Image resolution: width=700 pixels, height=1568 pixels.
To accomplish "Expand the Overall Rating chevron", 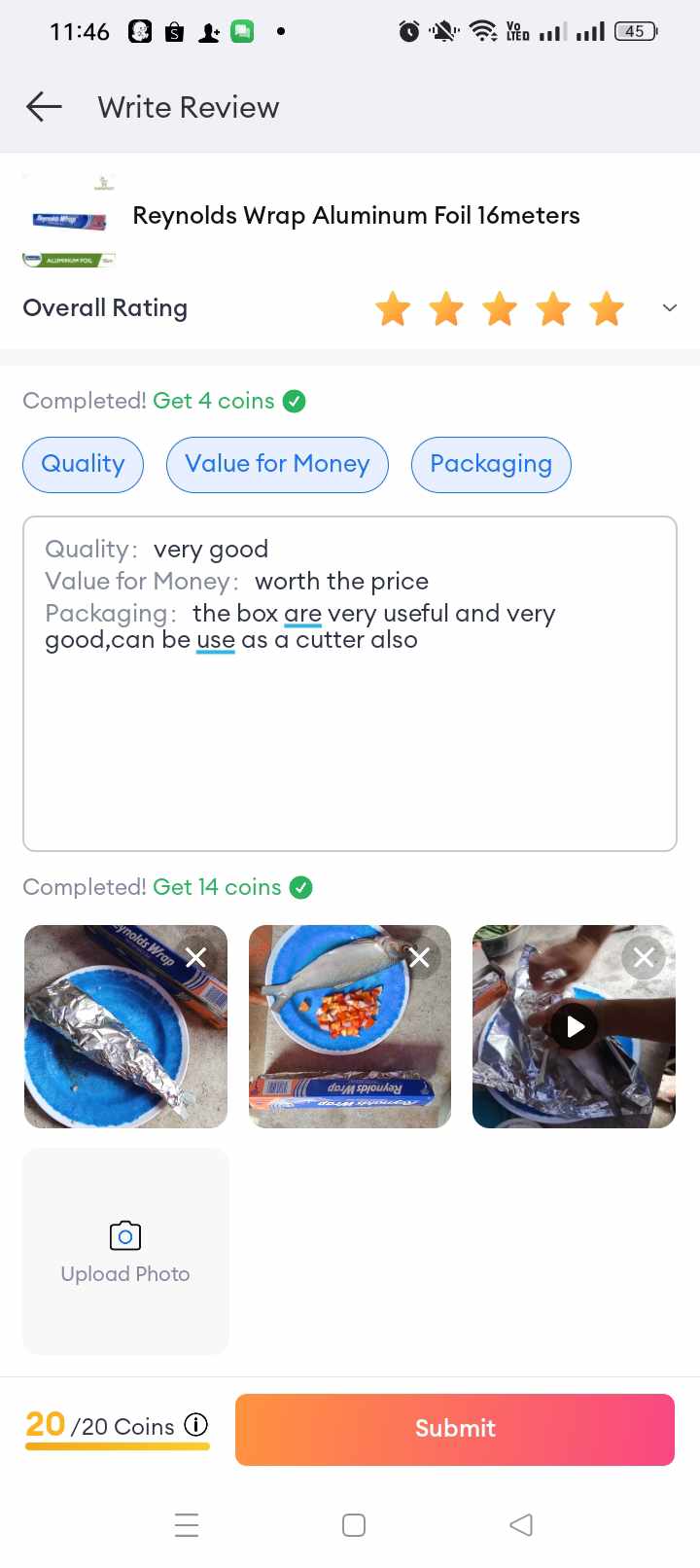I will pyautogui.click(x=669, y=308).
